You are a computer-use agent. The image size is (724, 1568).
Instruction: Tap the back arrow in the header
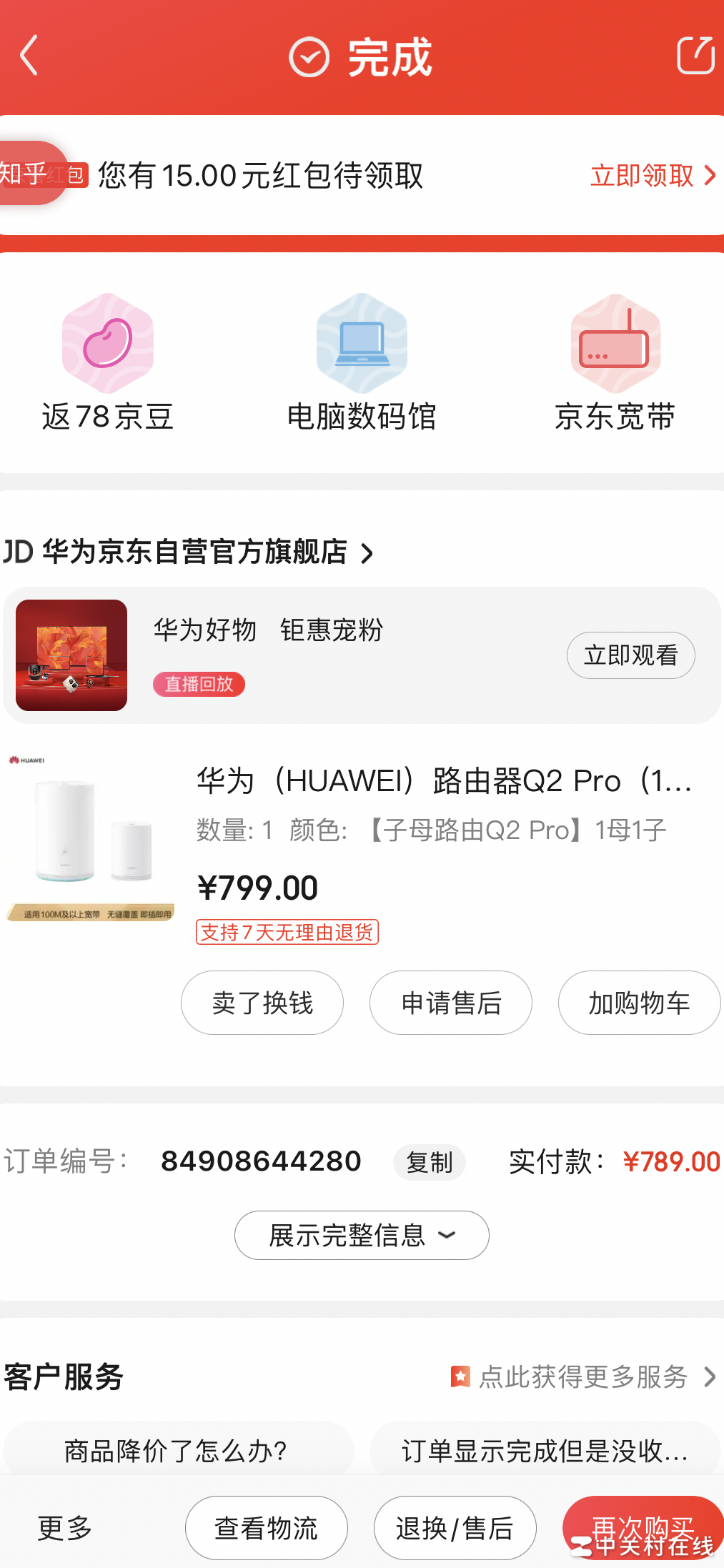[29, 56]
